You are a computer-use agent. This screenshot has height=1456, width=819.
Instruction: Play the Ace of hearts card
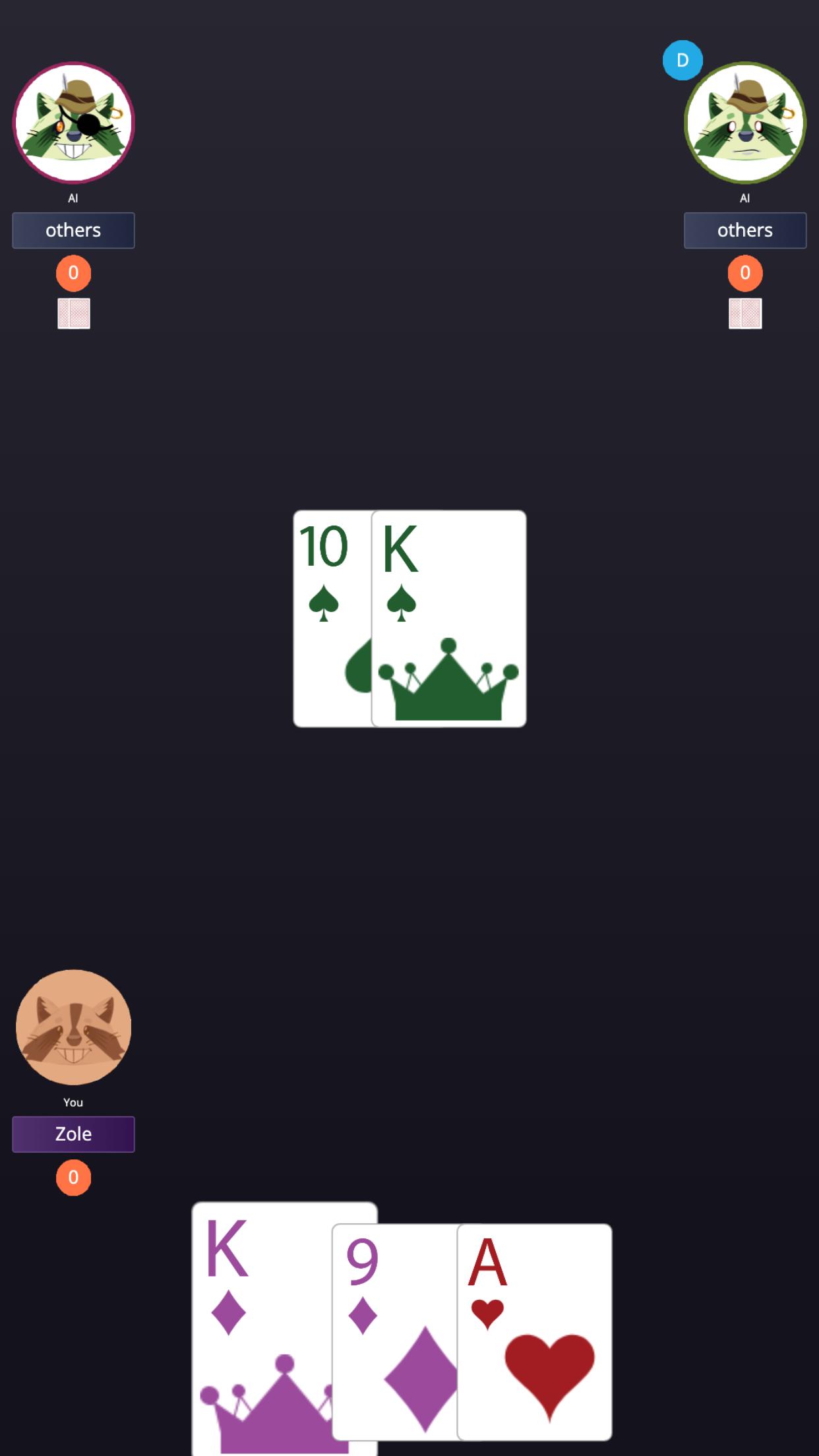535,1332
